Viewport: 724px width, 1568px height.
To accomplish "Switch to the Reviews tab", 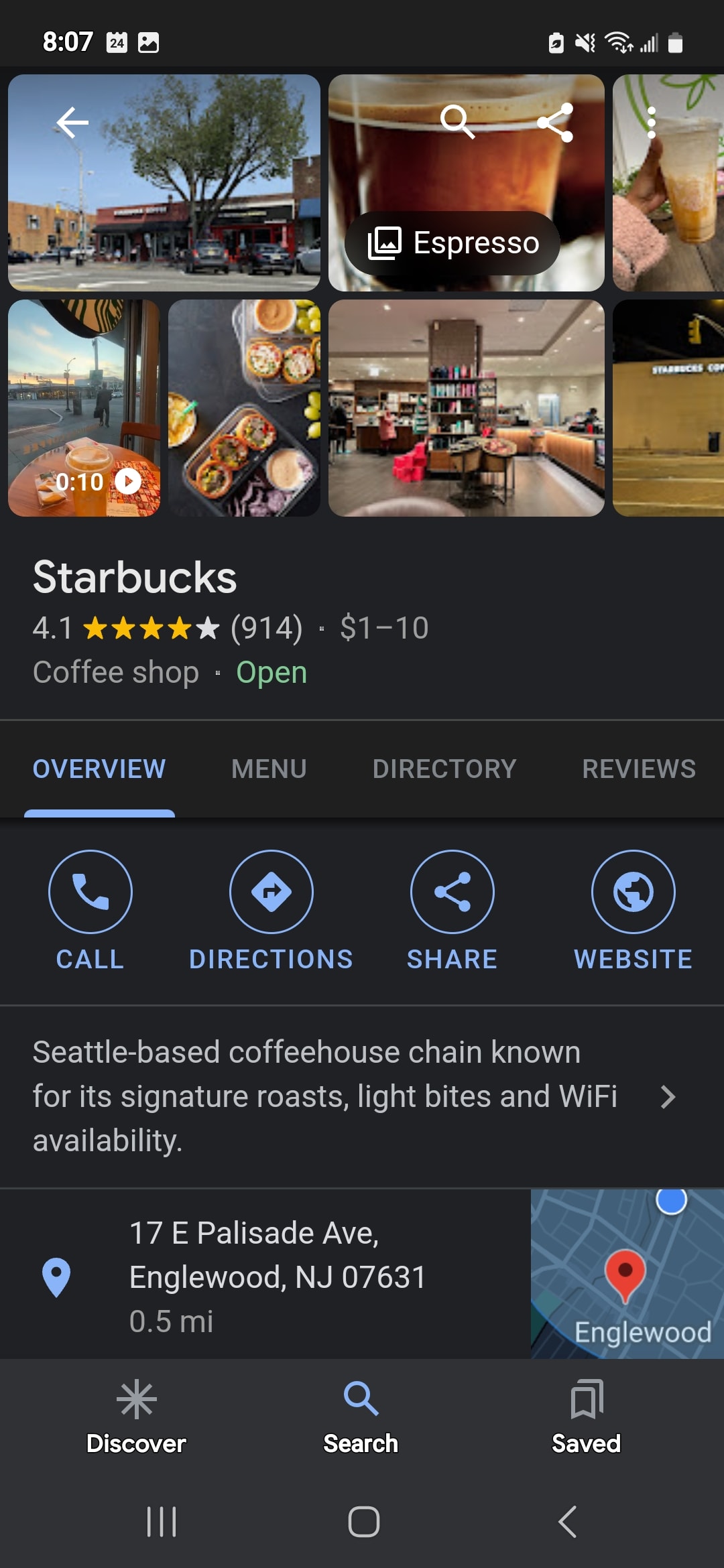I will click(638, 769).
